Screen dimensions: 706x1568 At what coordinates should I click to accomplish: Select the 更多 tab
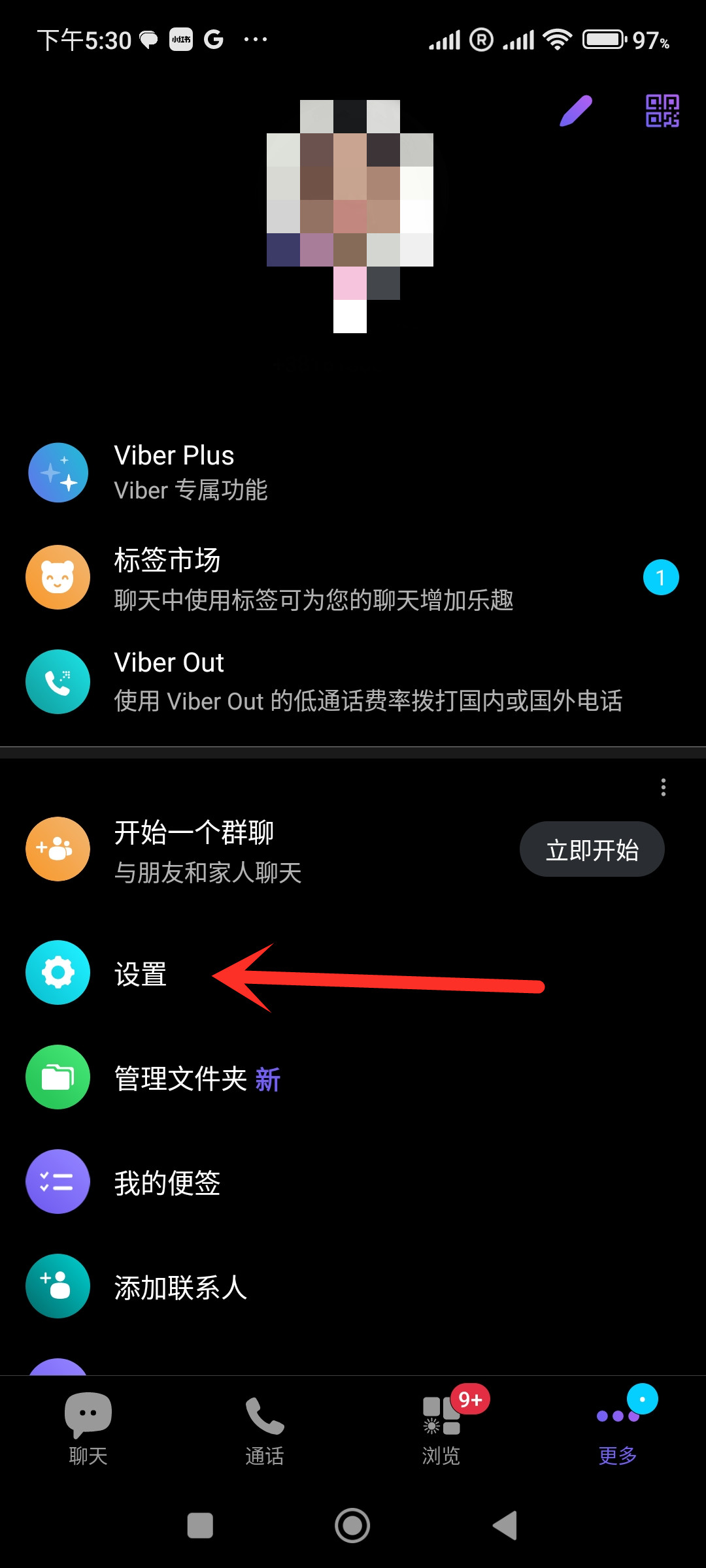pos(618,1429)
